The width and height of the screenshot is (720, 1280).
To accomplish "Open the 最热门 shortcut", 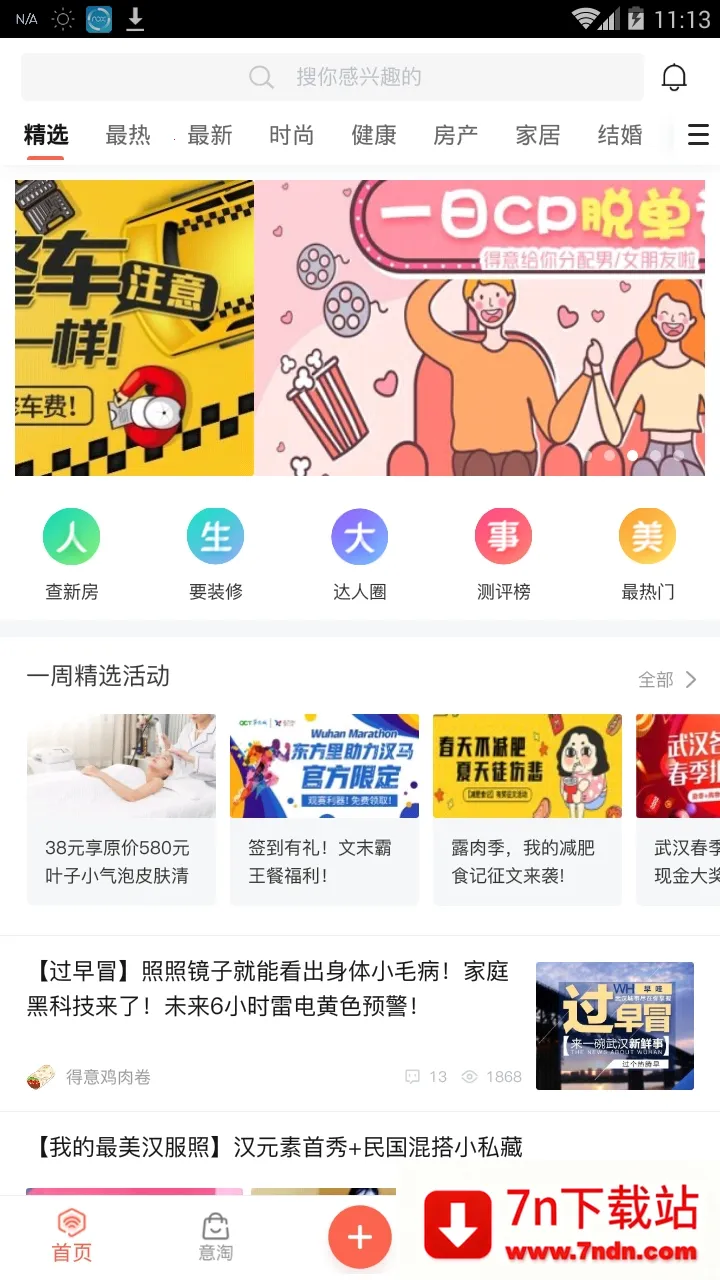I will click(x=648, y=555).
